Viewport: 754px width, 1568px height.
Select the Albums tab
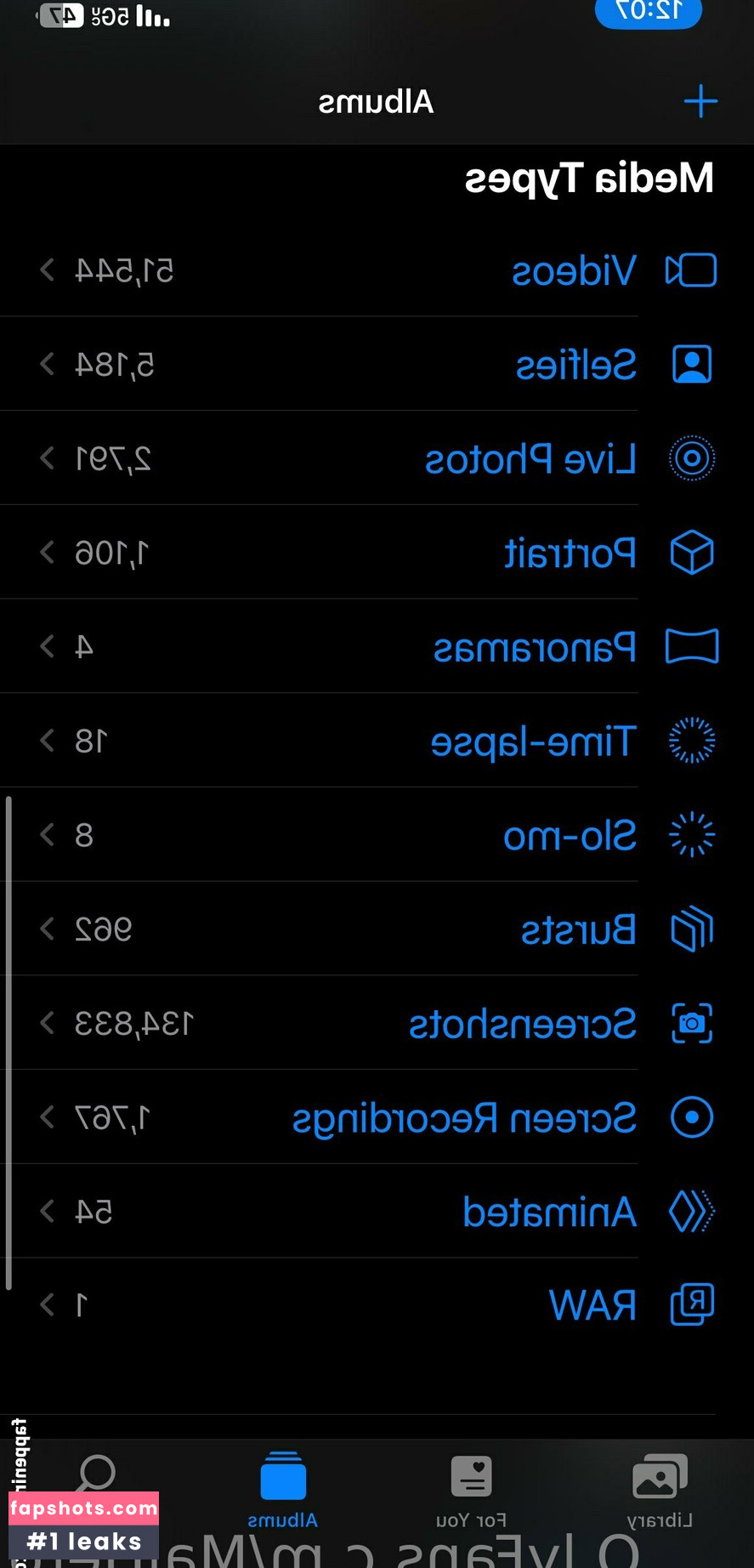coord(283,1490)
